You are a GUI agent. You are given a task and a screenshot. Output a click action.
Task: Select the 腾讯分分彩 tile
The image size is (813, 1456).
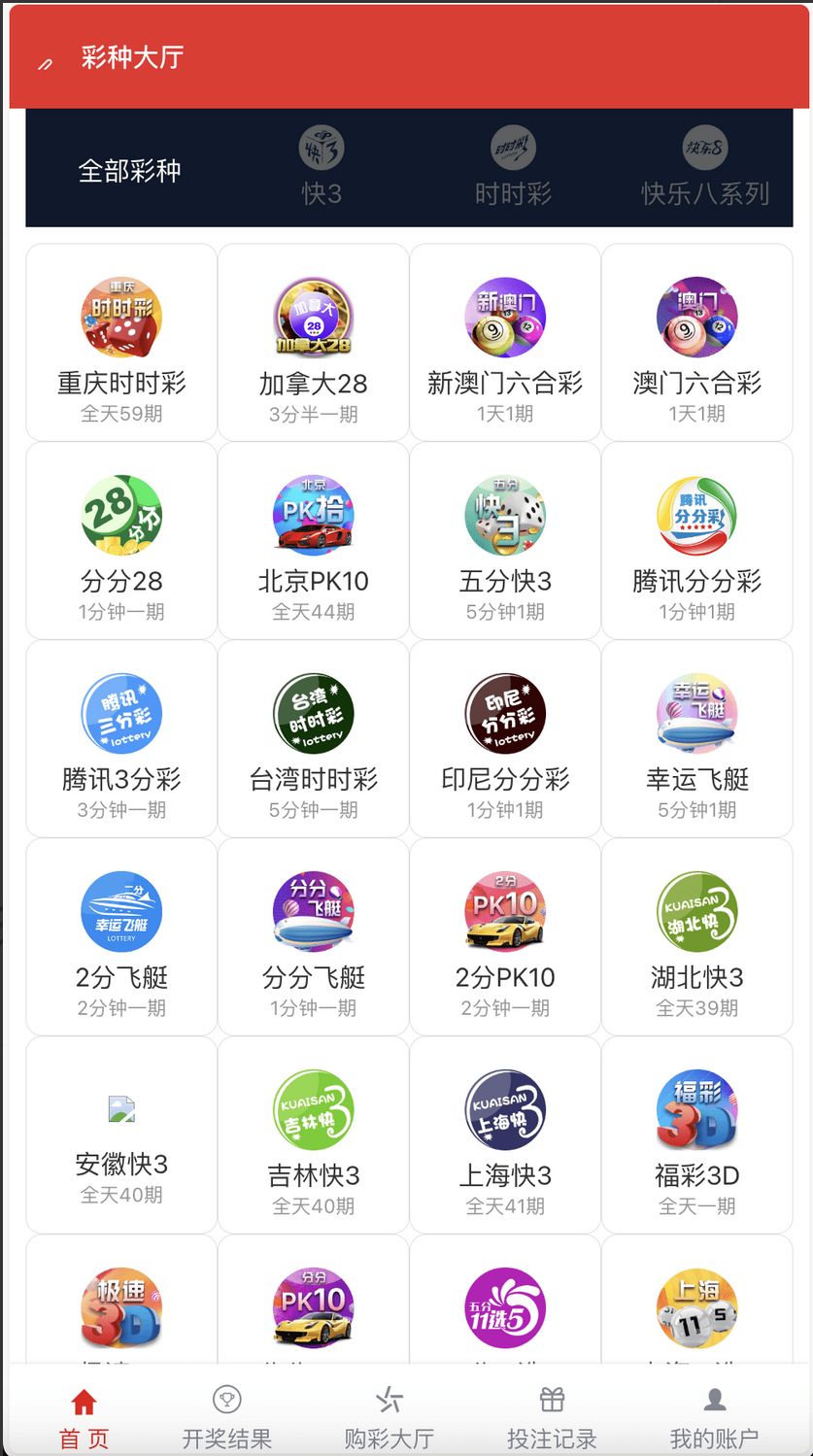697,540
